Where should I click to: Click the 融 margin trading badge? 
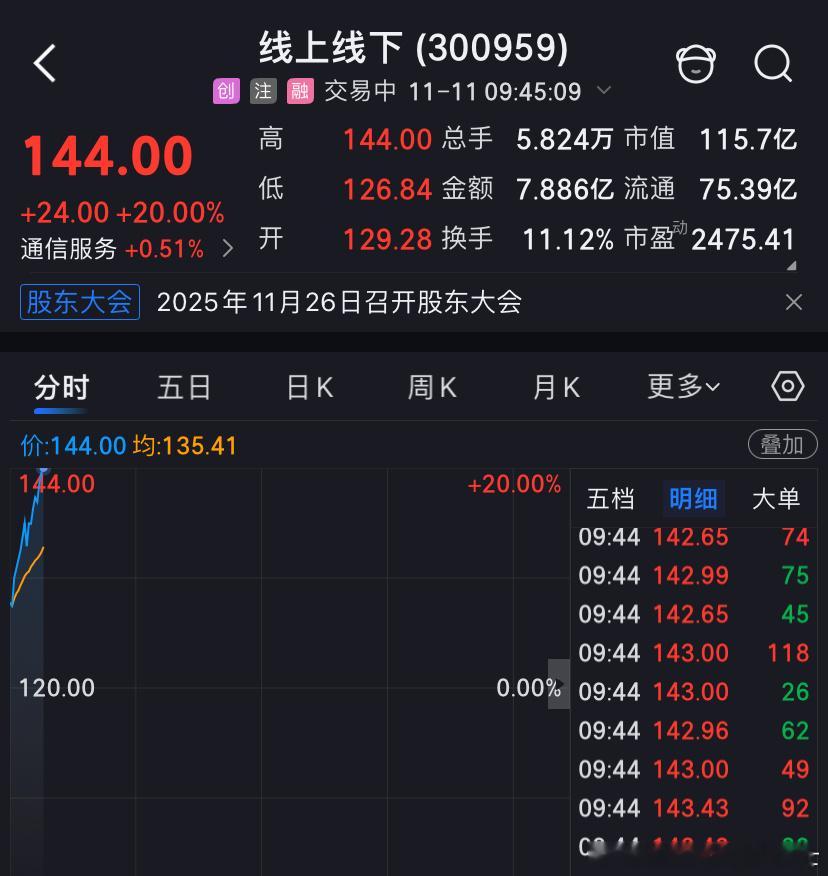299,91
